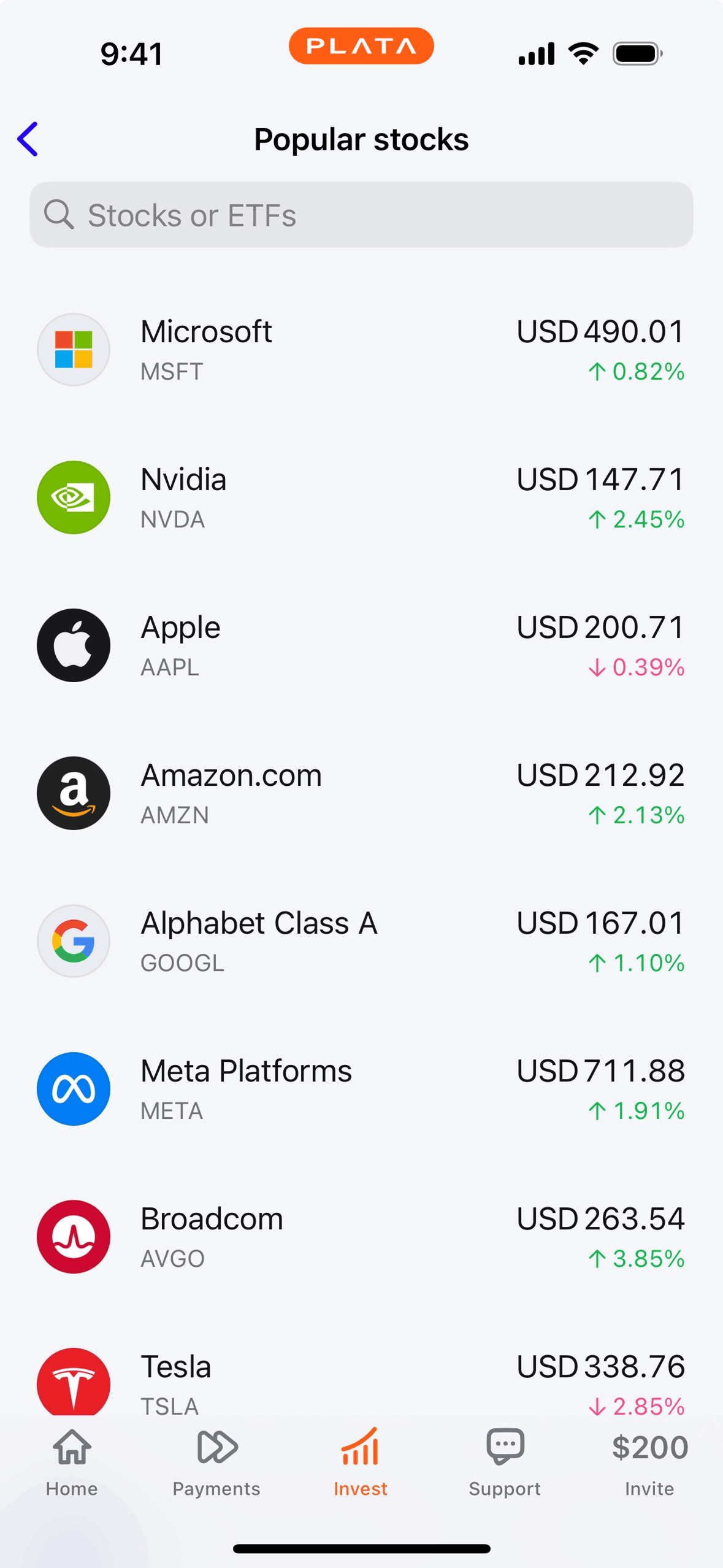Open the Microsoft MSFT stock
Image resolution: width=723 pixels, height=1568 pixels.
[x=361, y=350]
